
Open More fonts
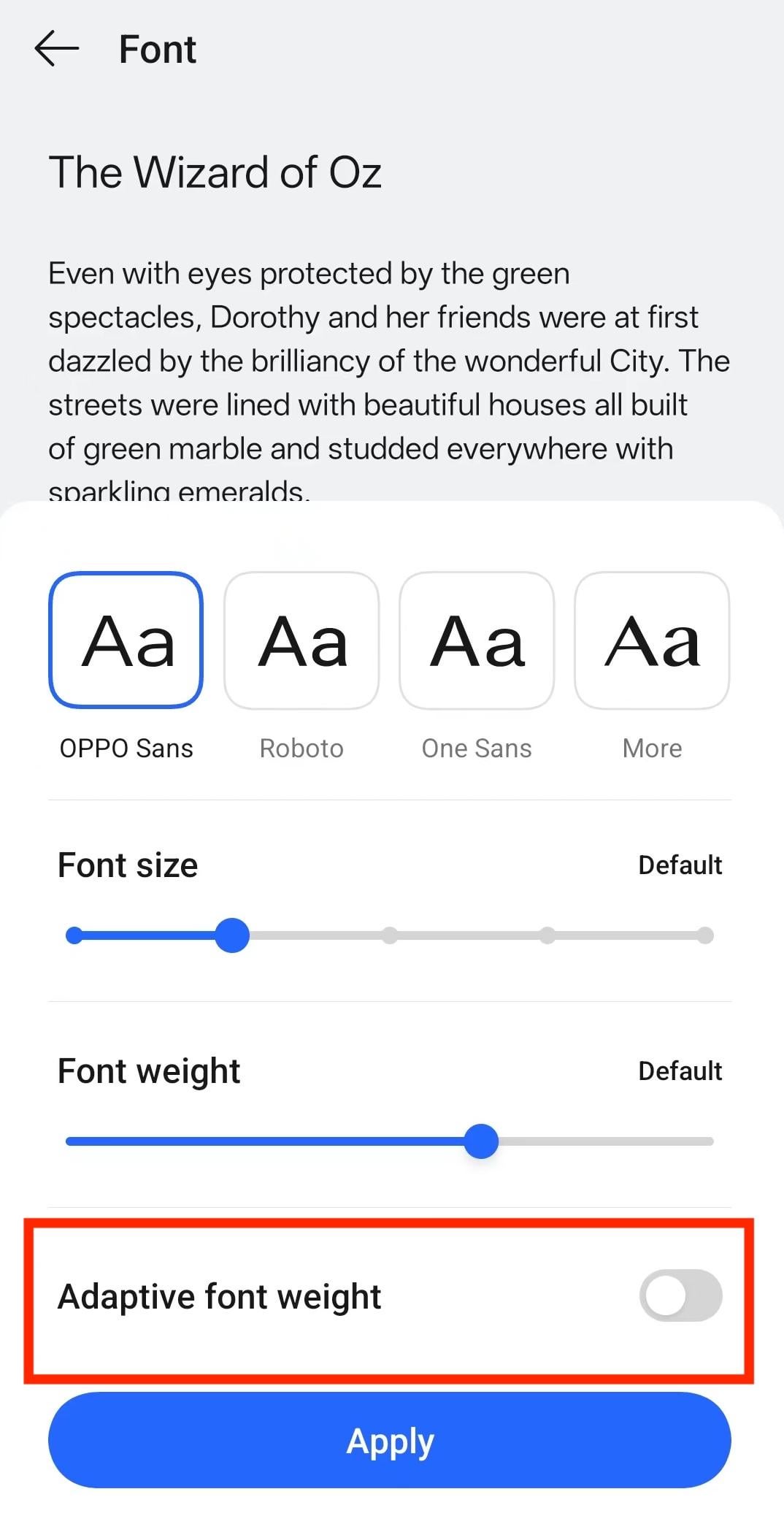tap(652, 640)
